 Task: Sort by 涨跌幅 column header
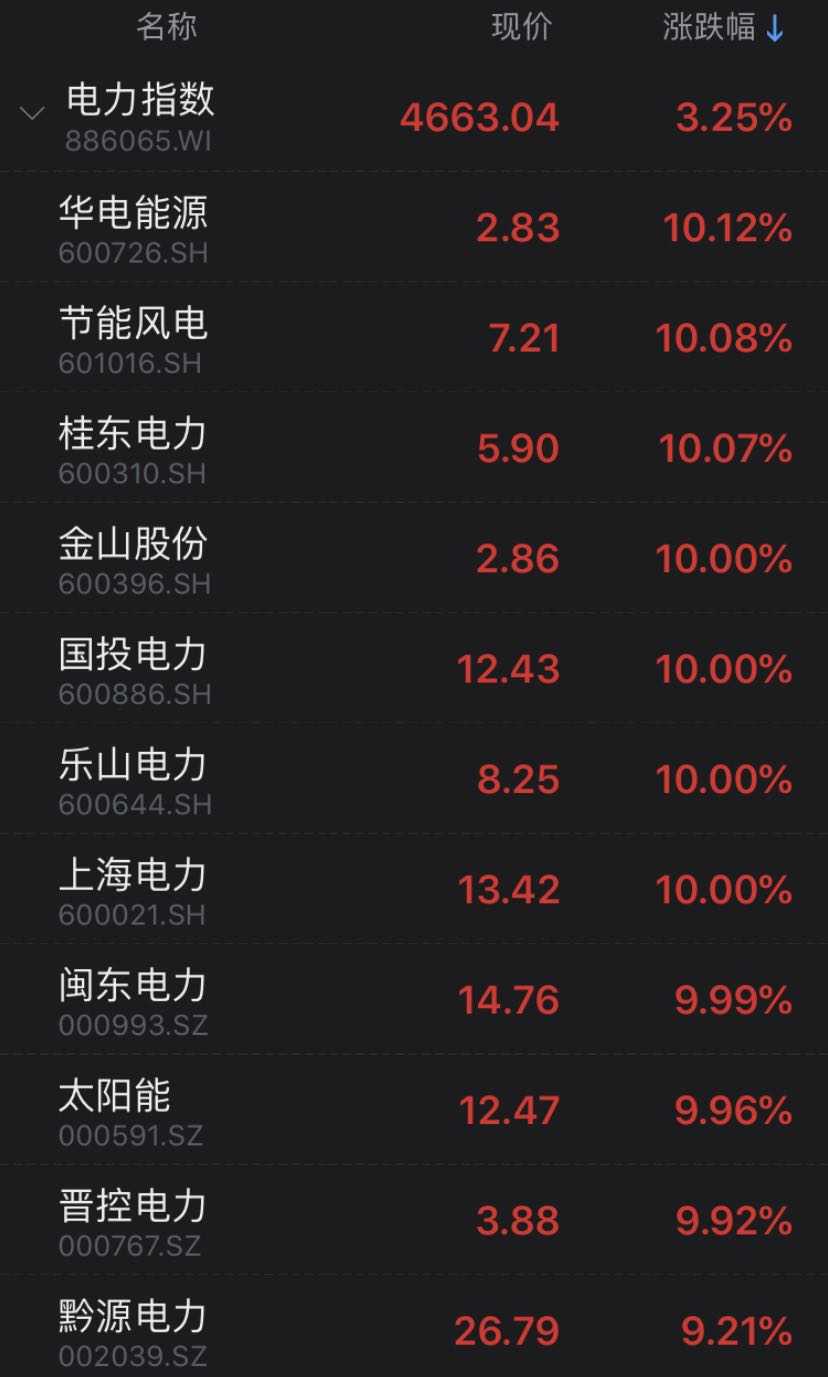pyautogui.click(x=724, y=27)
